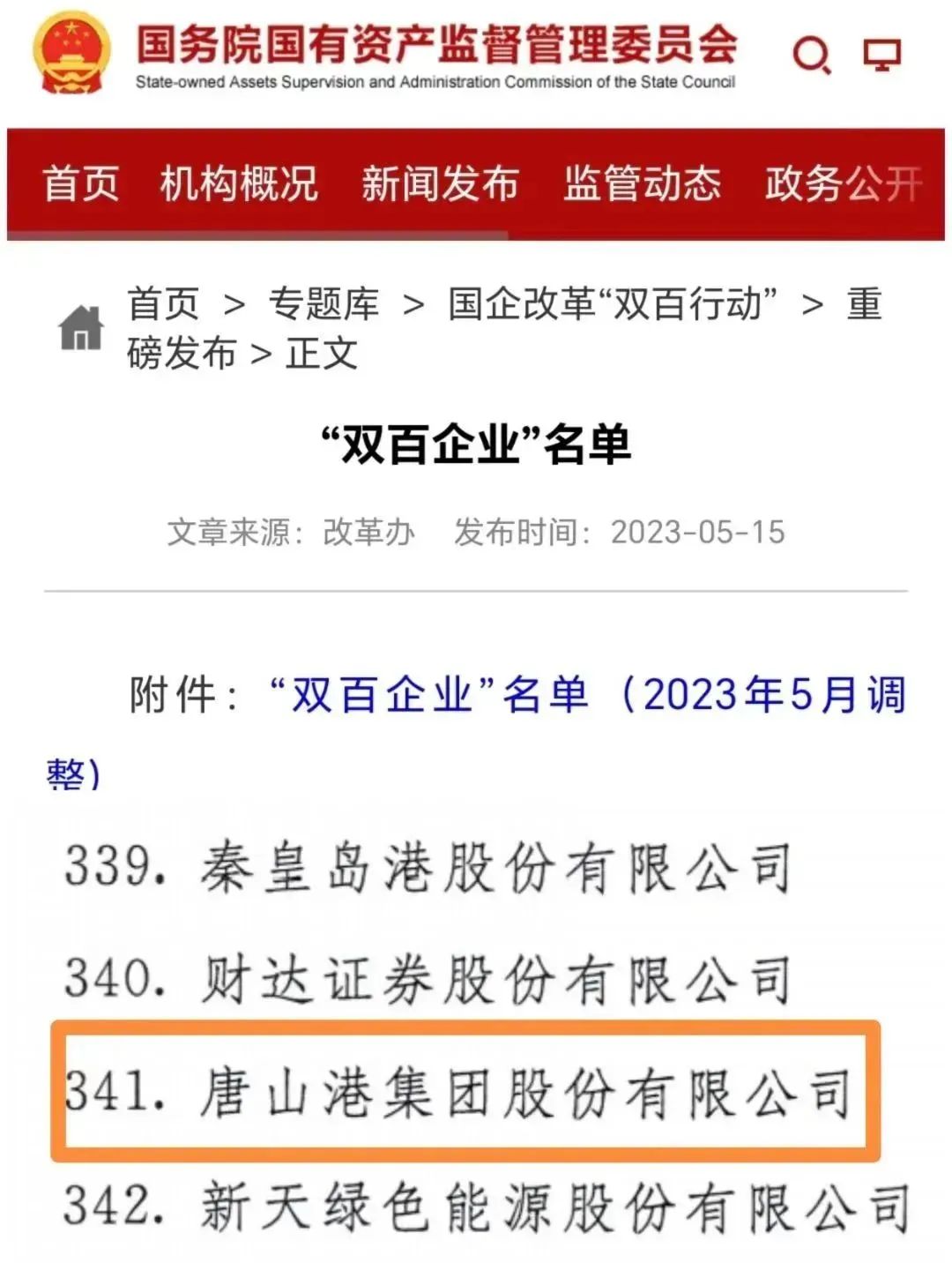The width and height of the screenshot is (952, 1270).
Task: Switch to the 新闻发布 tab
Action: 440,183
